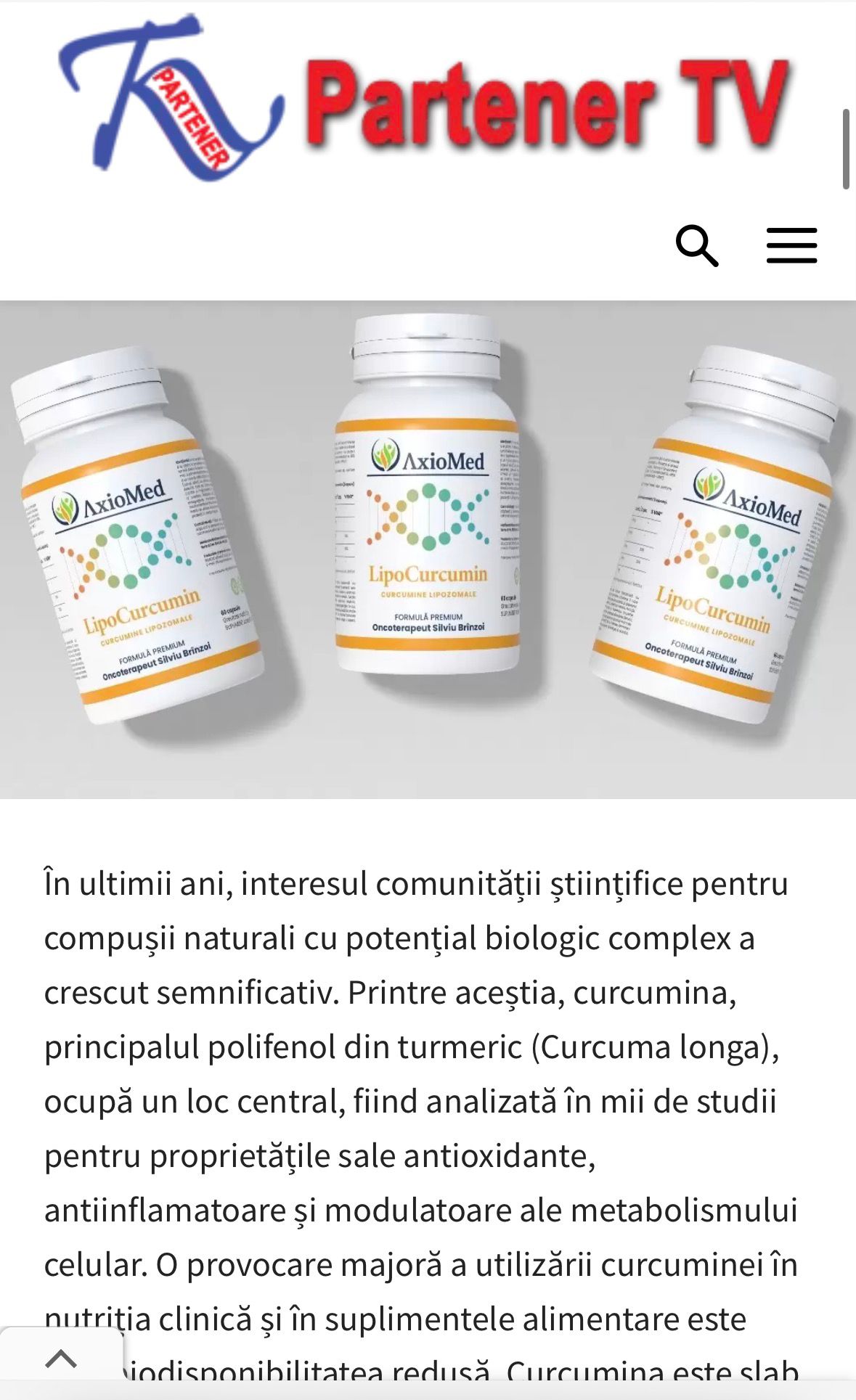The width and height of the screenshot is (856, 1400).
Task: Click the right-edge page scrollbar
Action: click(846, 145)
